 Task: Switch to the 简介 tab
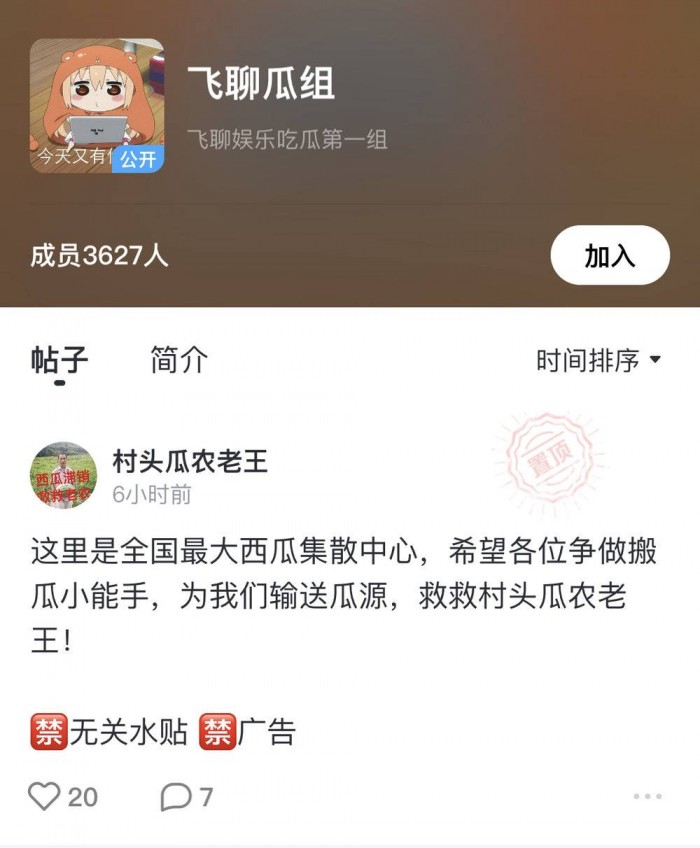tap(178, 360)
